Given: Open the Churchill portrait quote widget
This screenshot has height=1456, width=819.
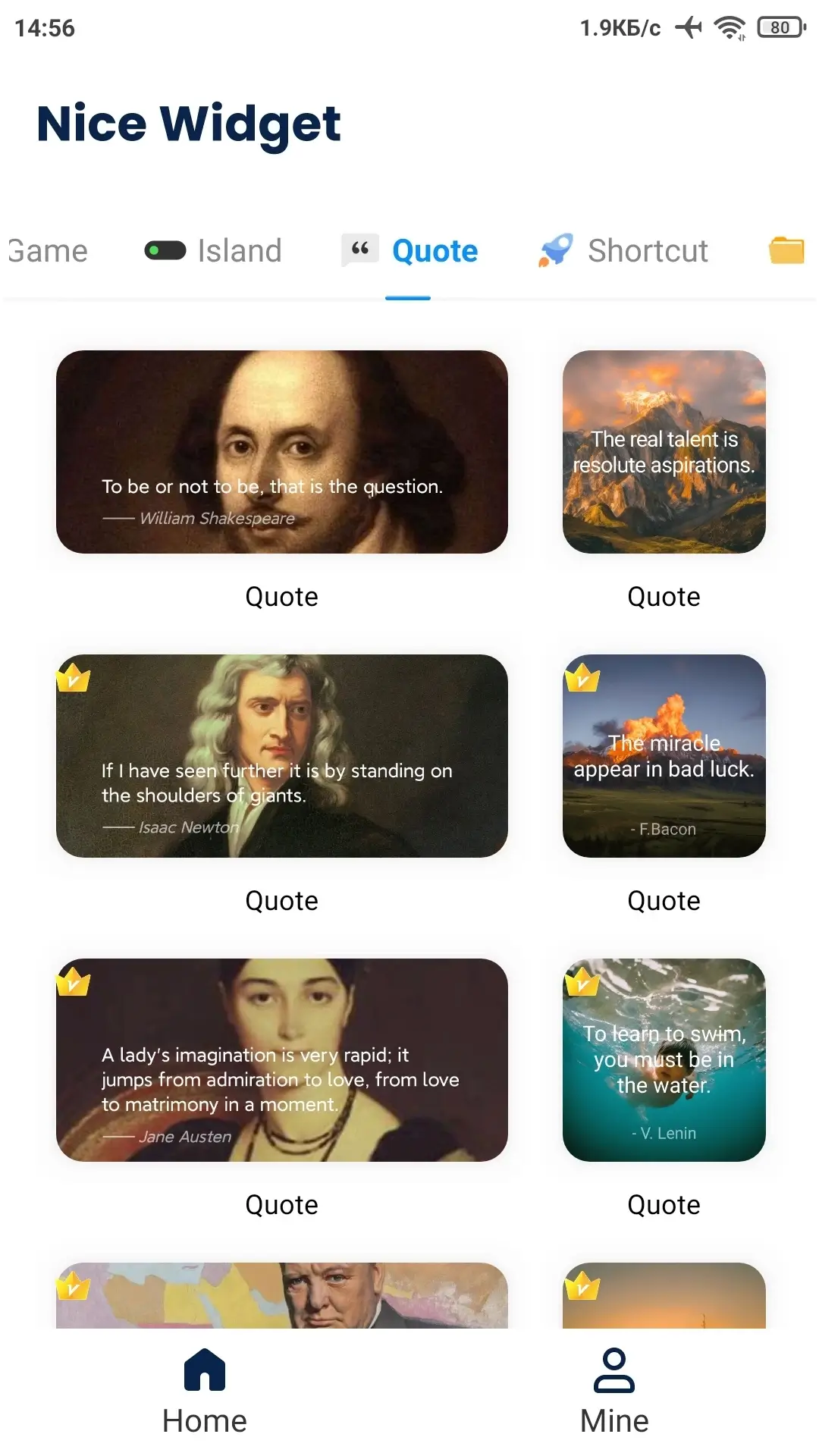Looking at the screenshot, I should click(x=281, y=1295).
